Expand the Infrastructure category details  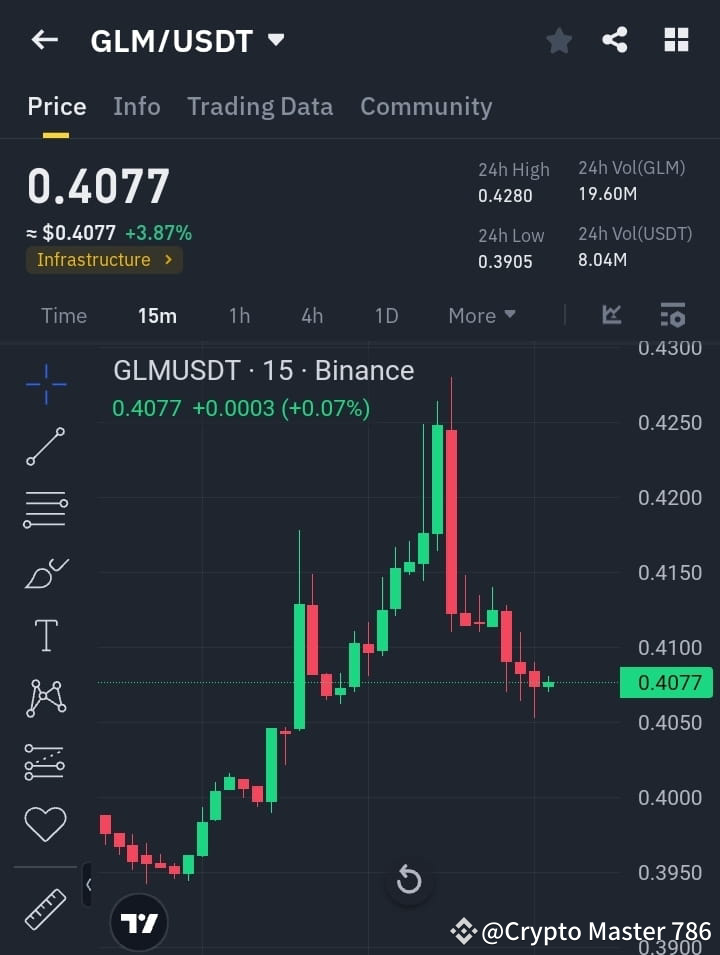click(104, 260)
